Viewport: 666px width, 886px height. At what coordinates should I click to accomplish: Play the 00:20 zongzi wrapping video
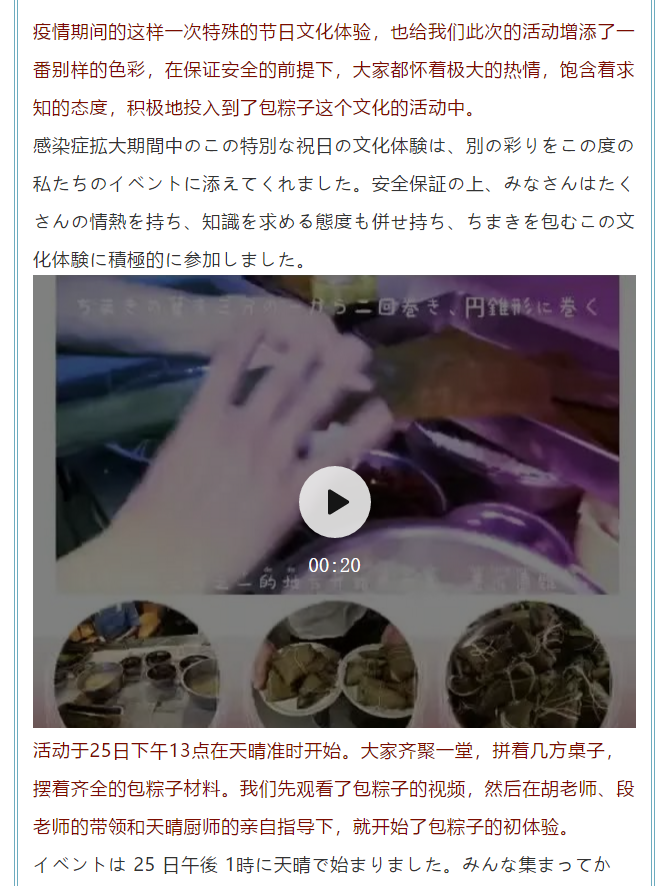334,502
